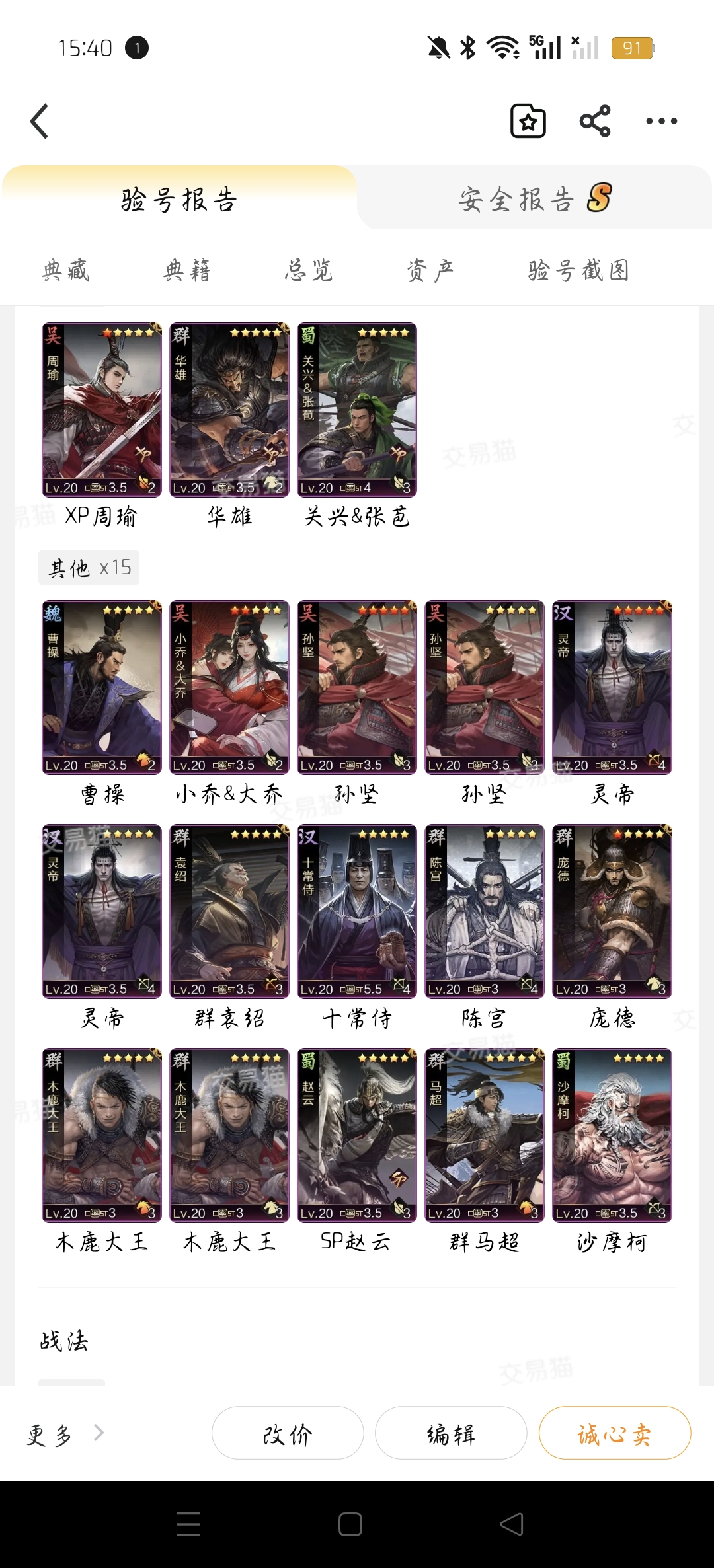Tap the 改价 button
Screen dimensions: 714x1568
[287, 1435]
